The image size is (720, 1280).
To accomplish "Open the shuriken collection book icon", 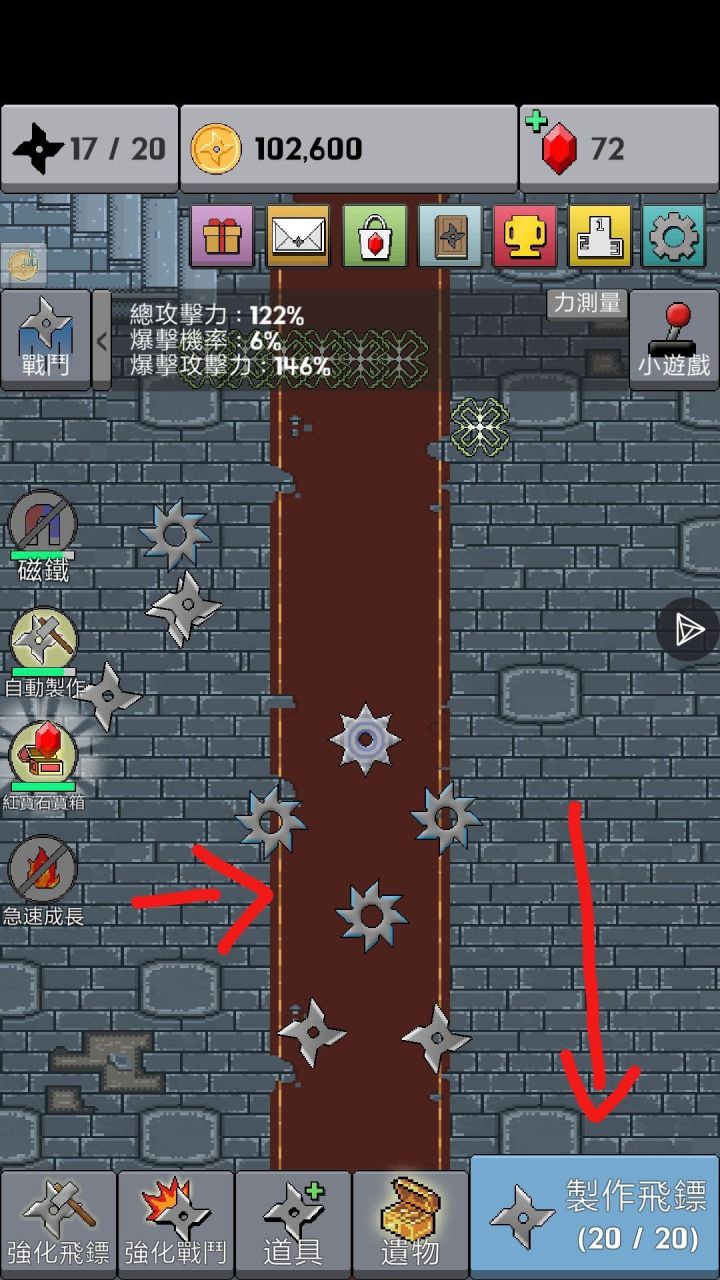I will 449,238.
